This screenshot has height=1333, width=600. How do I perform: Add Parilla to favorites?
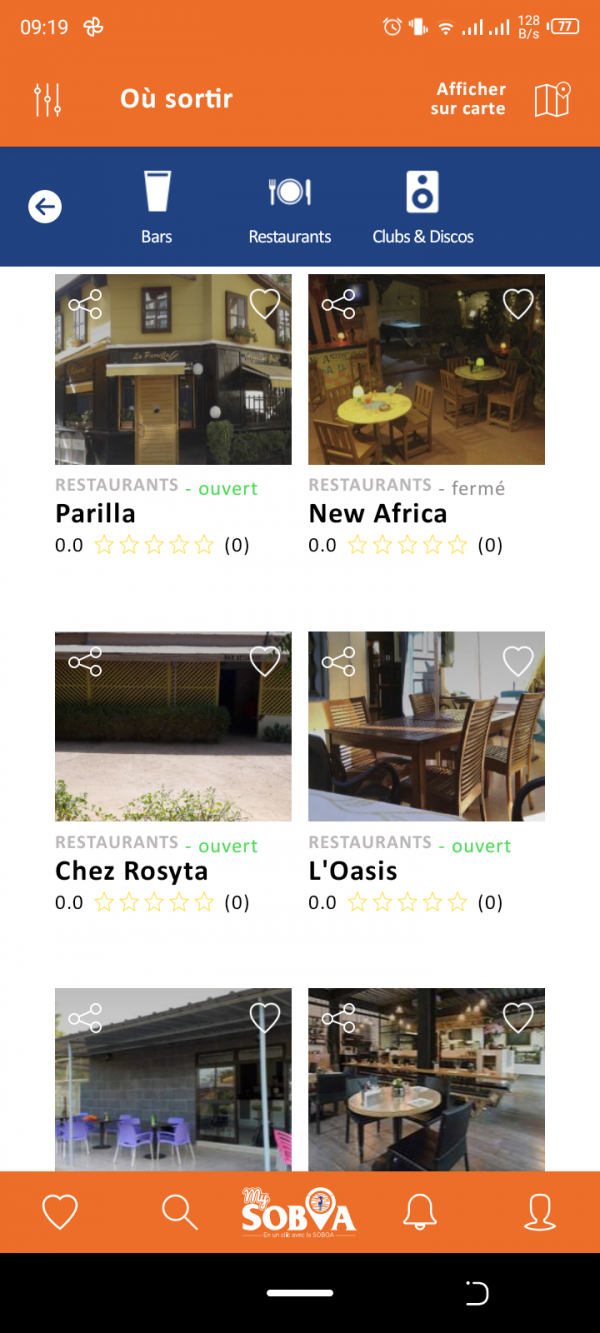[264, 304]
